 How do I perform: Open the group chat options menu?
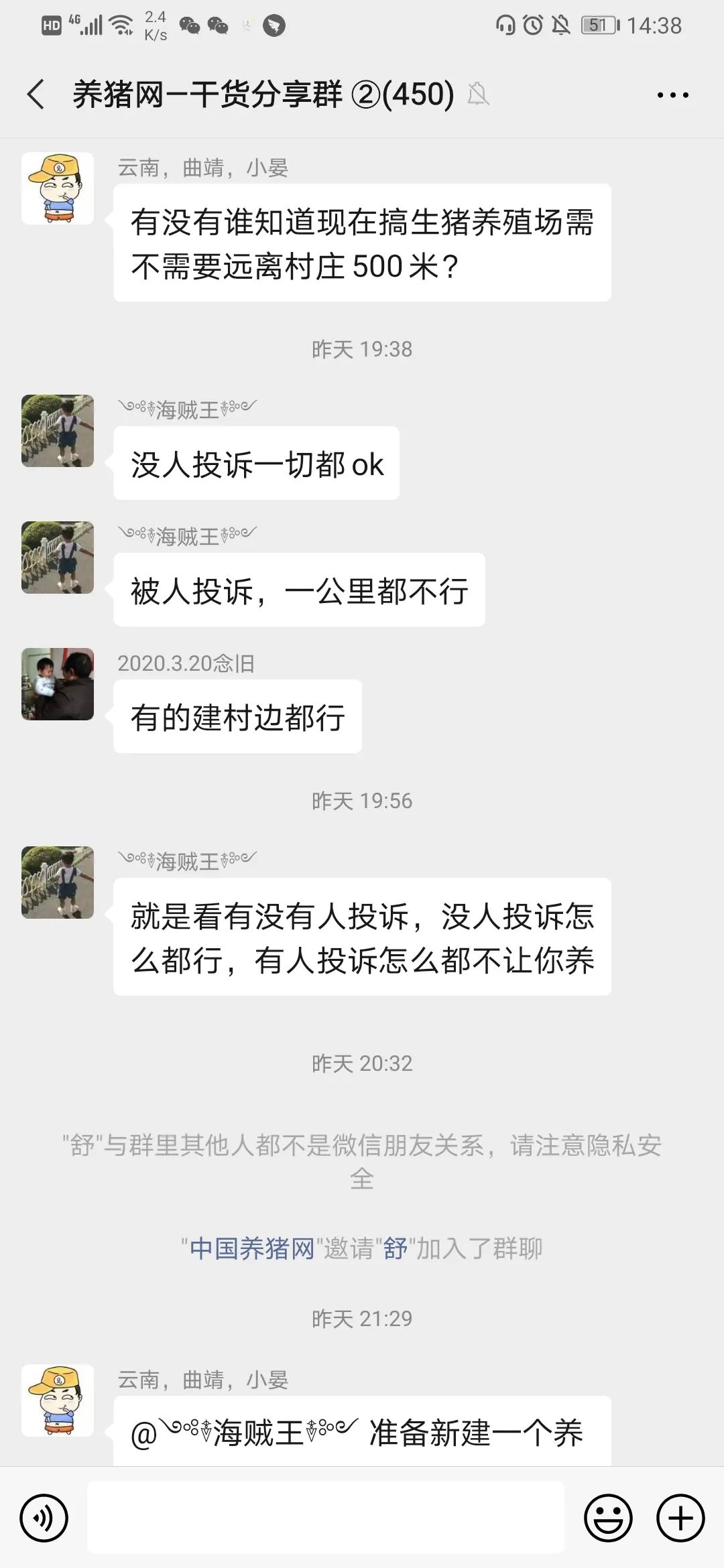672,95
